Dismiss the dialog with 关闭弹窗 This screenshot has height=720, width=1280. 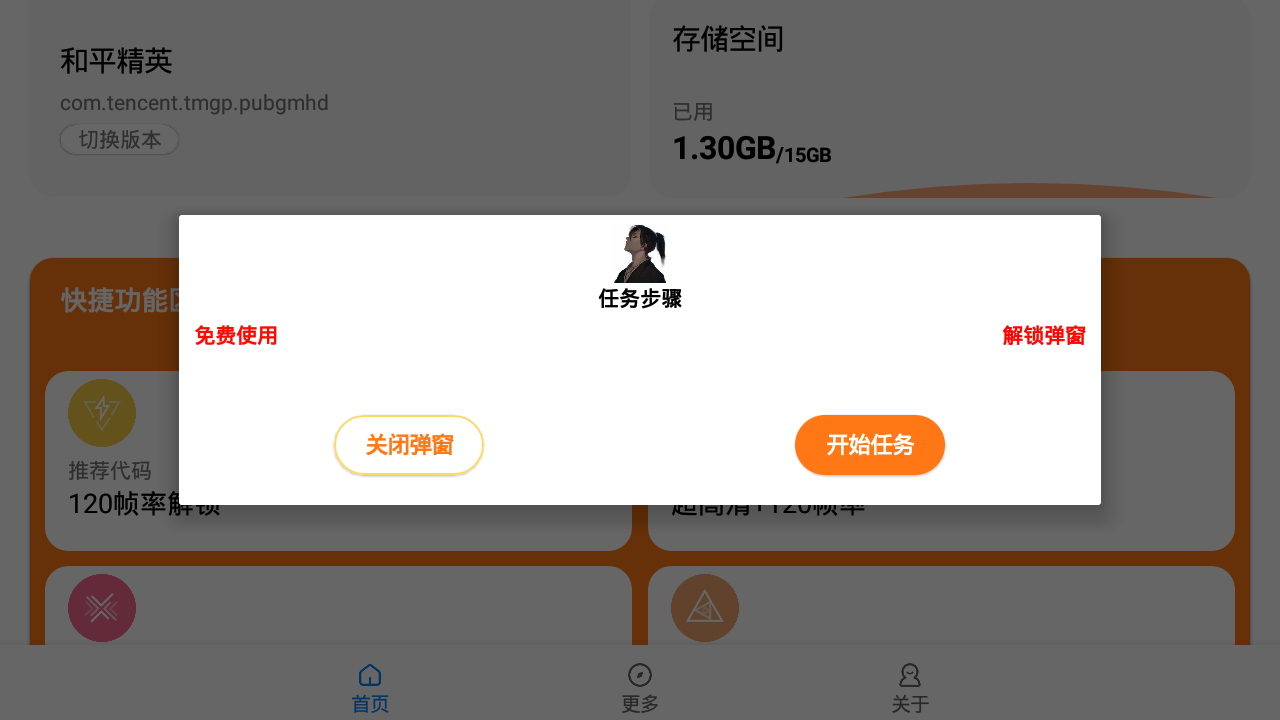[x=409, y=445]
